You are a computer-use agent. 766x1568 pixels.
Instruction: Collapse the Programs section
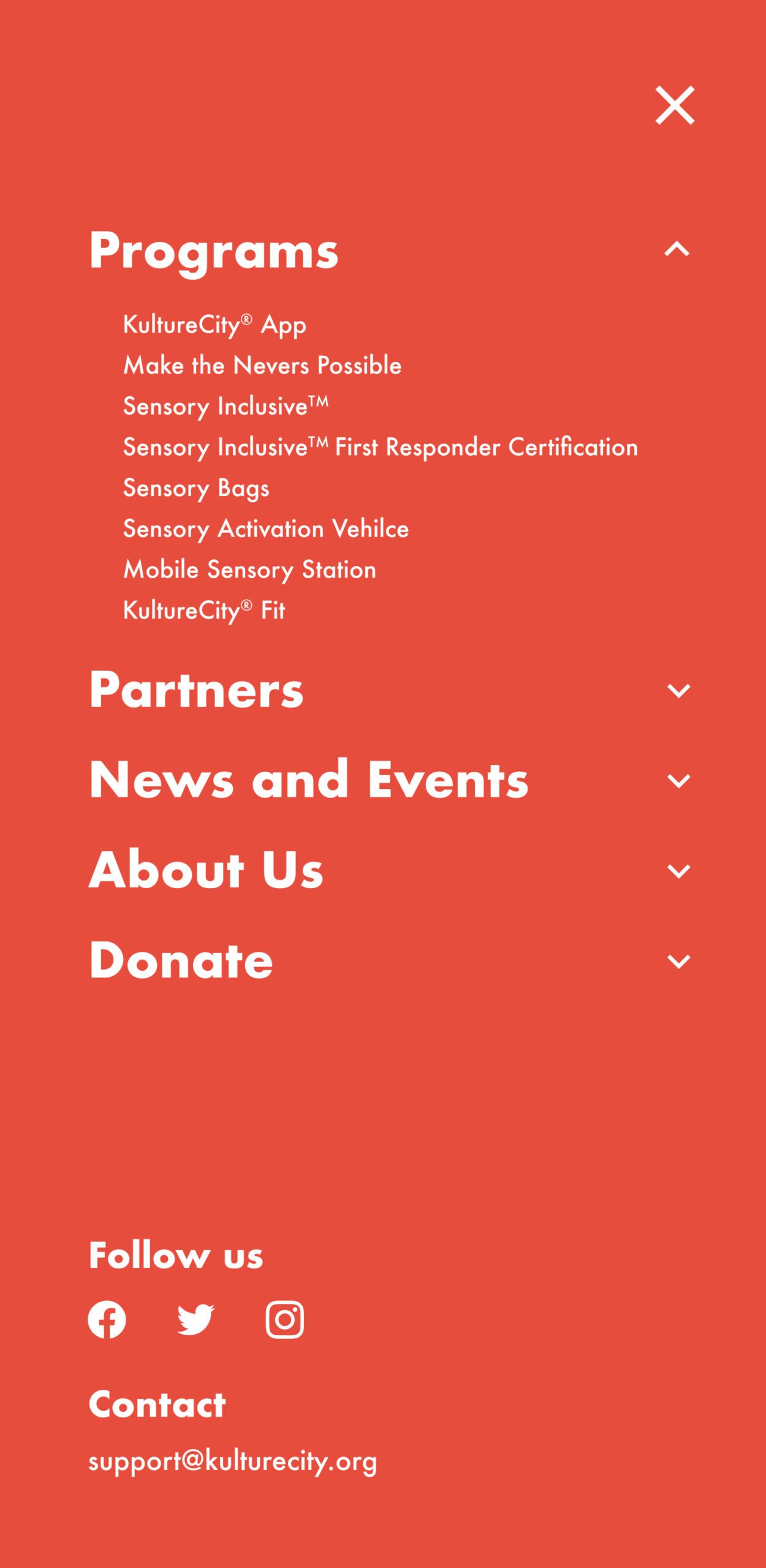click(677, 250)
